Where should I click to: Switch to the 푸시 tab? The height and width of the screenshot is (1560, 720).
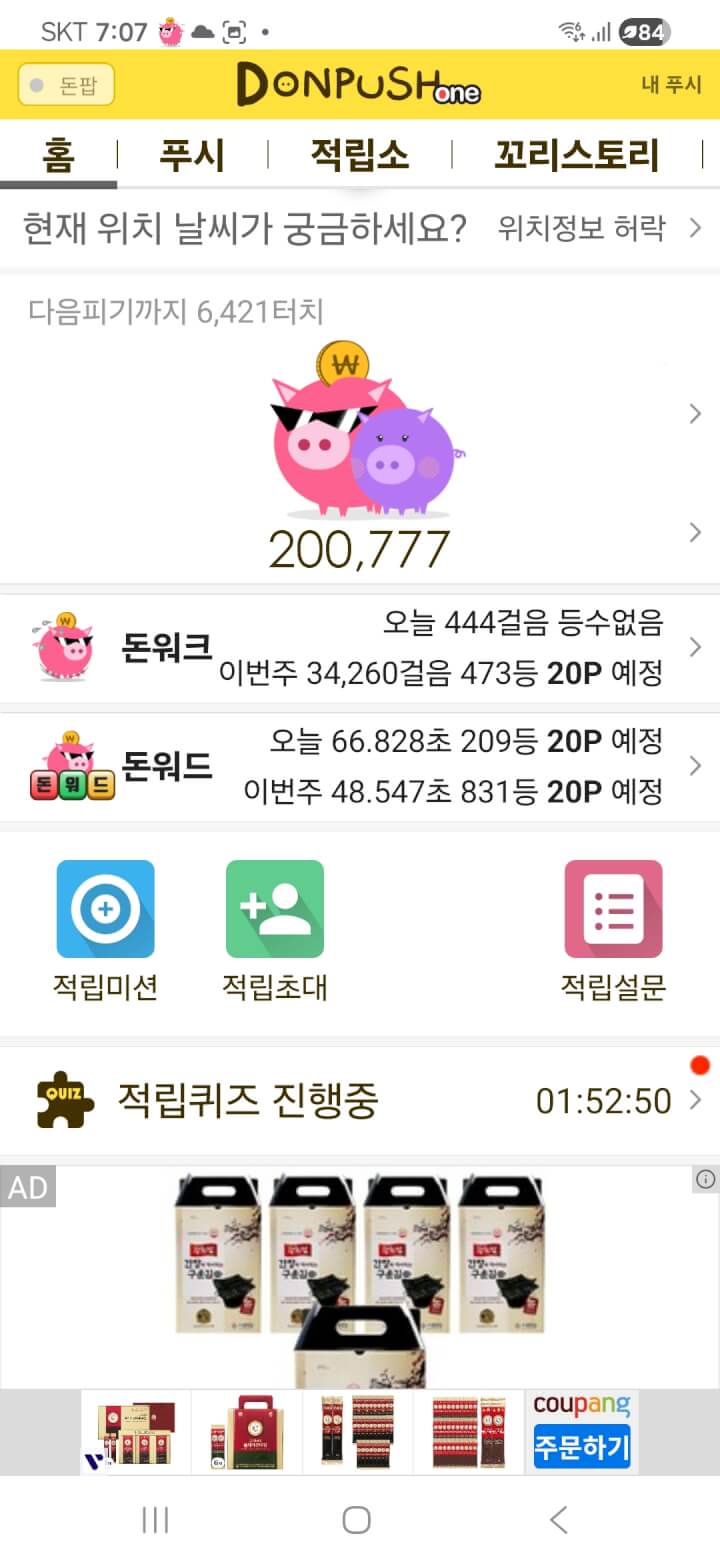(x=192, y=156)
